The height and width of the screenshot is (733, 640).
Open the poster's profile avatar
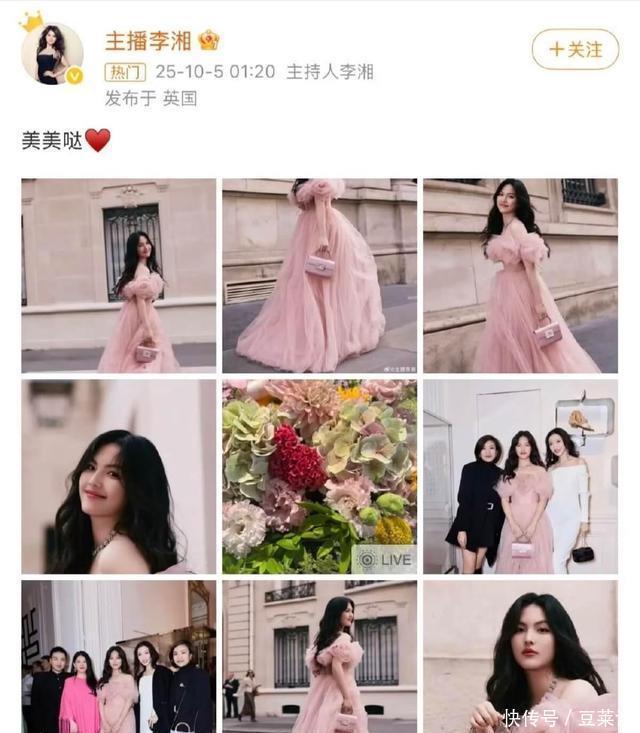tap(52, 53)
